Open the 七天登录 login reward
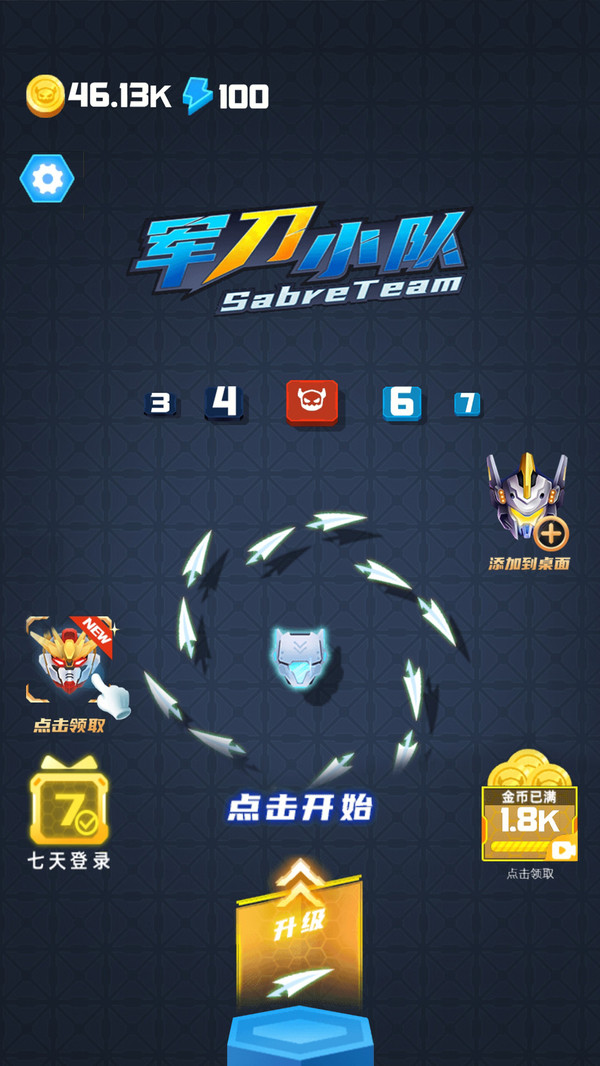Screen dimensions: 600x1066 [x=69, y=808]
